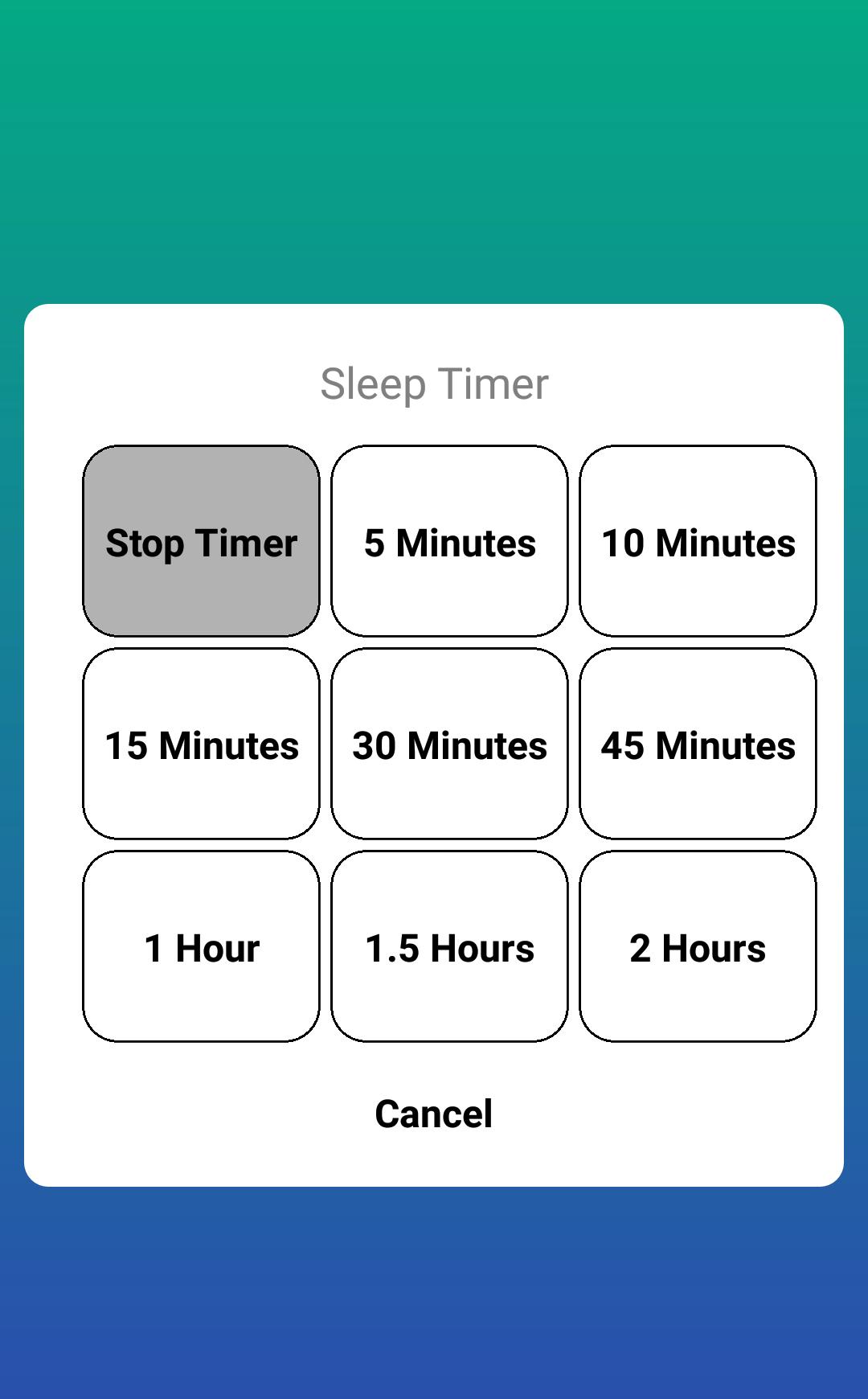The width and height of the screenshot is (868, 1399).
Task: Select 1.5 Hours sleep timer
Action: point(449,946)
